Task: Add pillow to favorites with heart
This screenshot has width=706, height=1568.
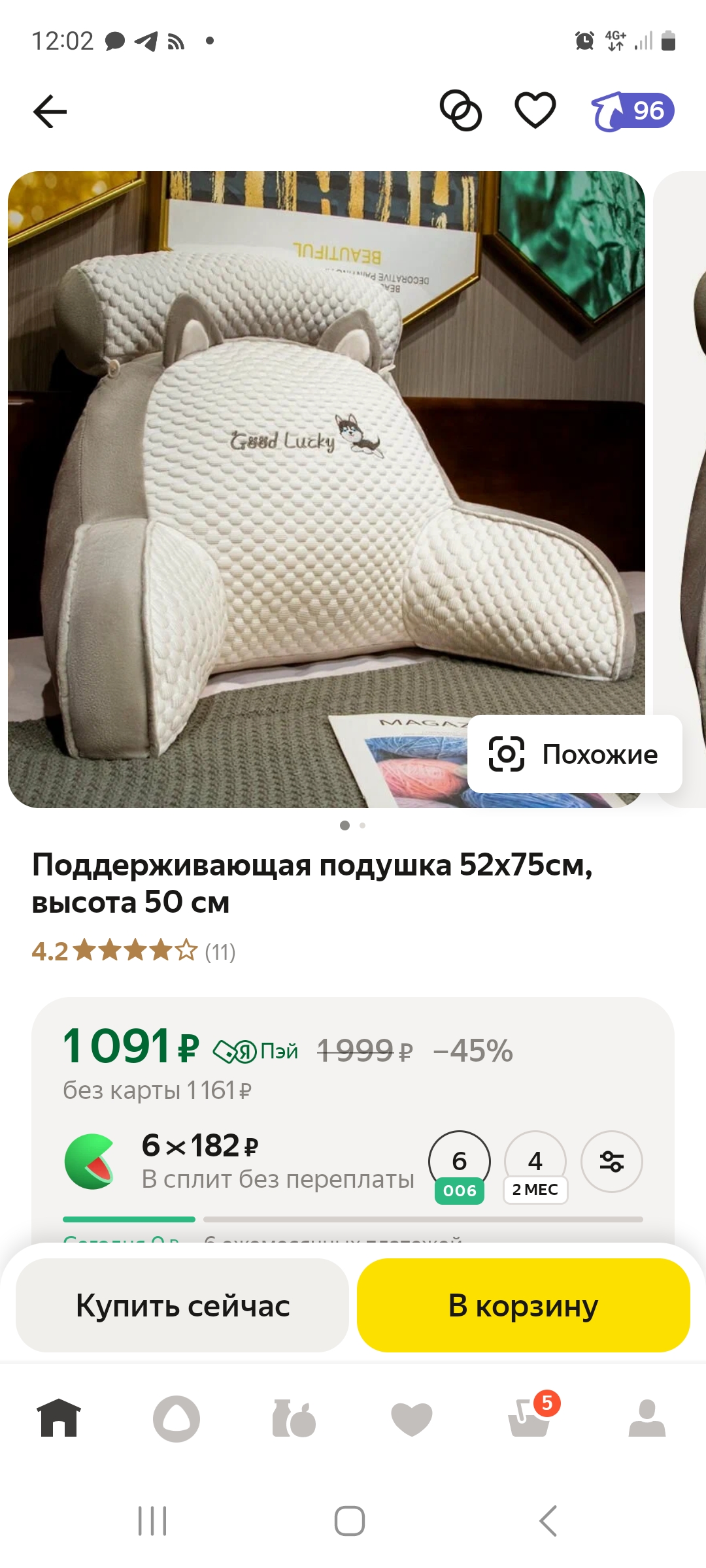Action: [535, 110]
